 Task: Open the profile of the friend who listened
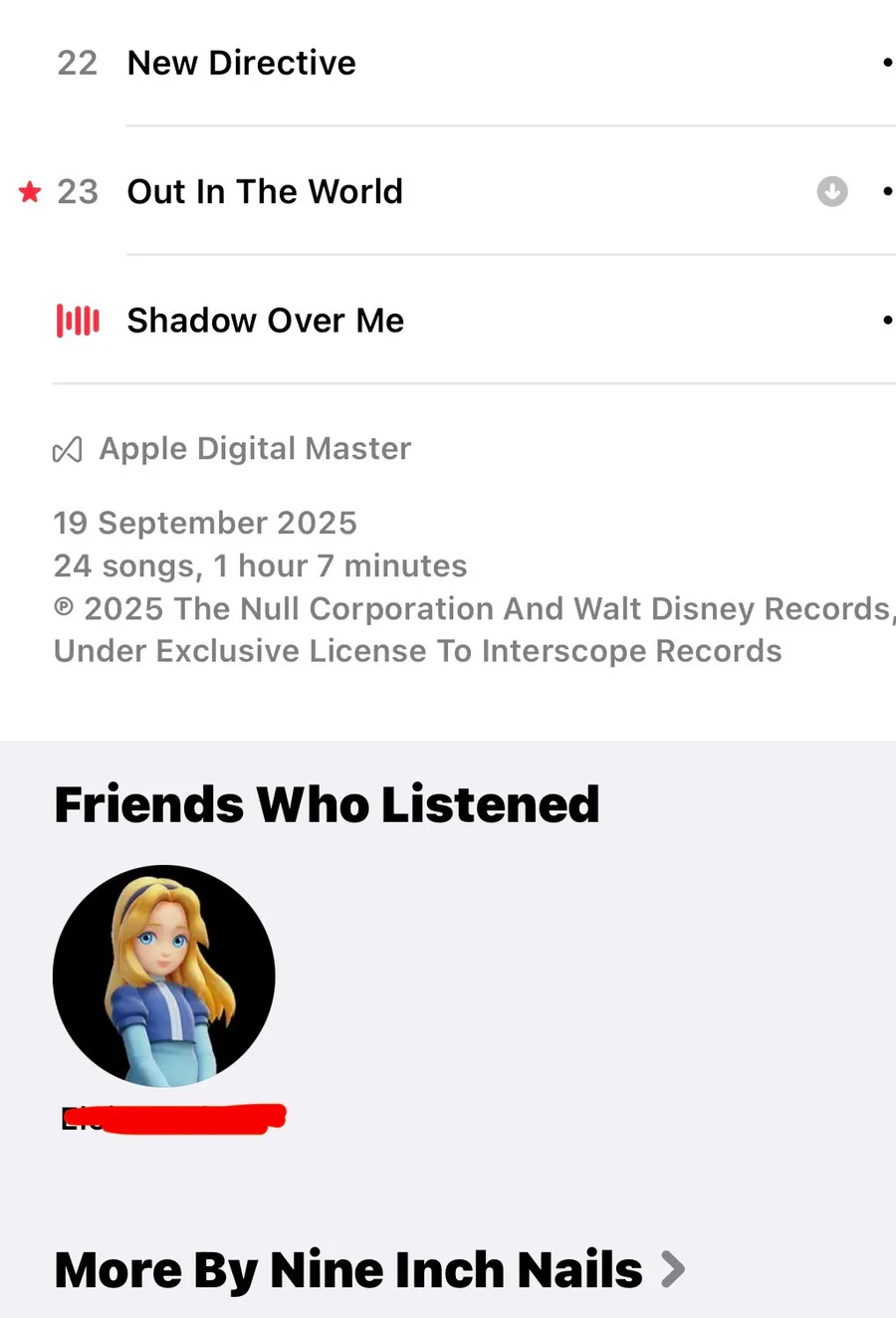pyautogui.click(x=164, y=976)
